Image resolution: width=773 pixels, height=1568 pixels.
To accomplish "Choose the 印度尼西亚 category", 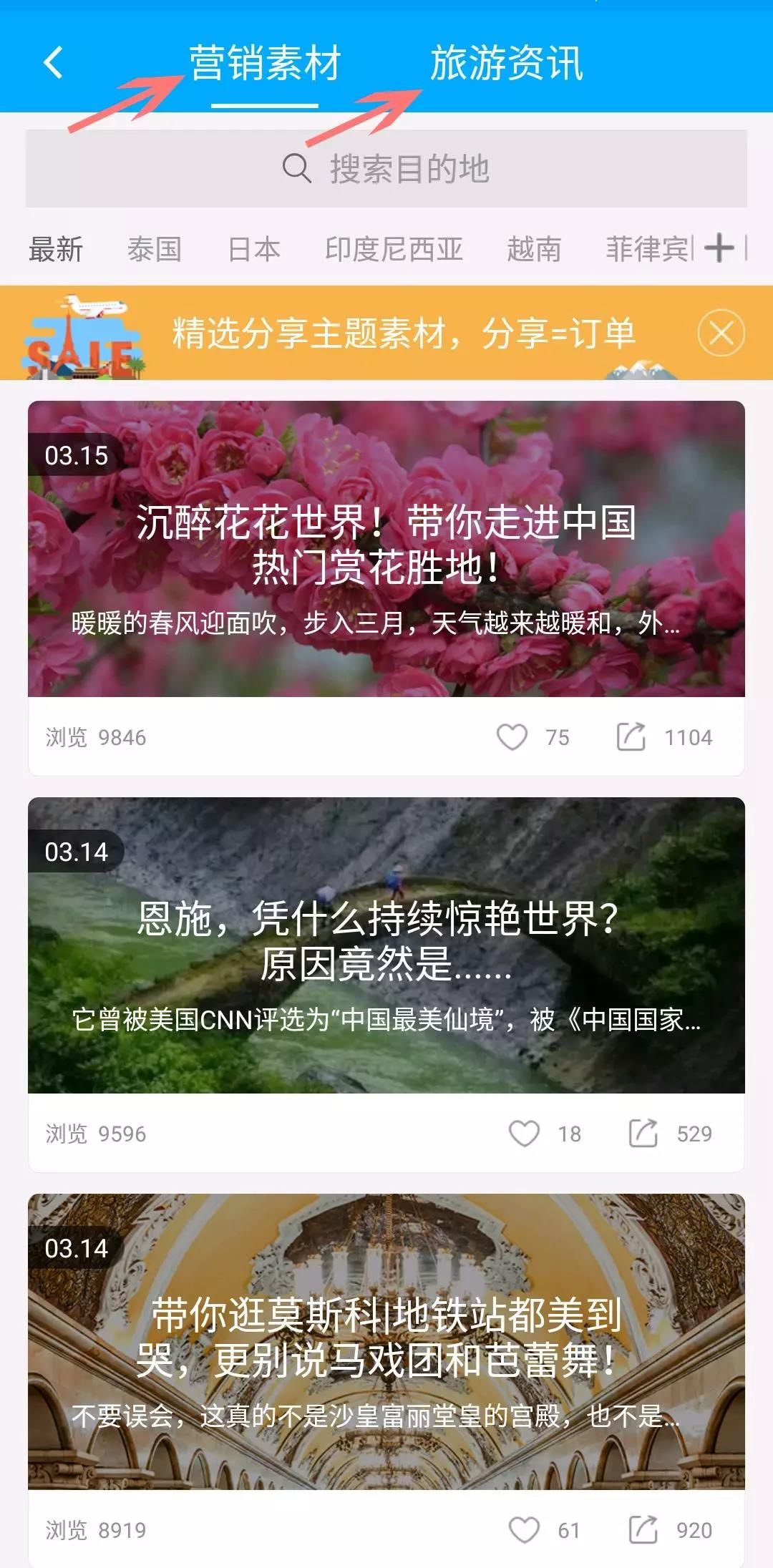I will point(394,249).
